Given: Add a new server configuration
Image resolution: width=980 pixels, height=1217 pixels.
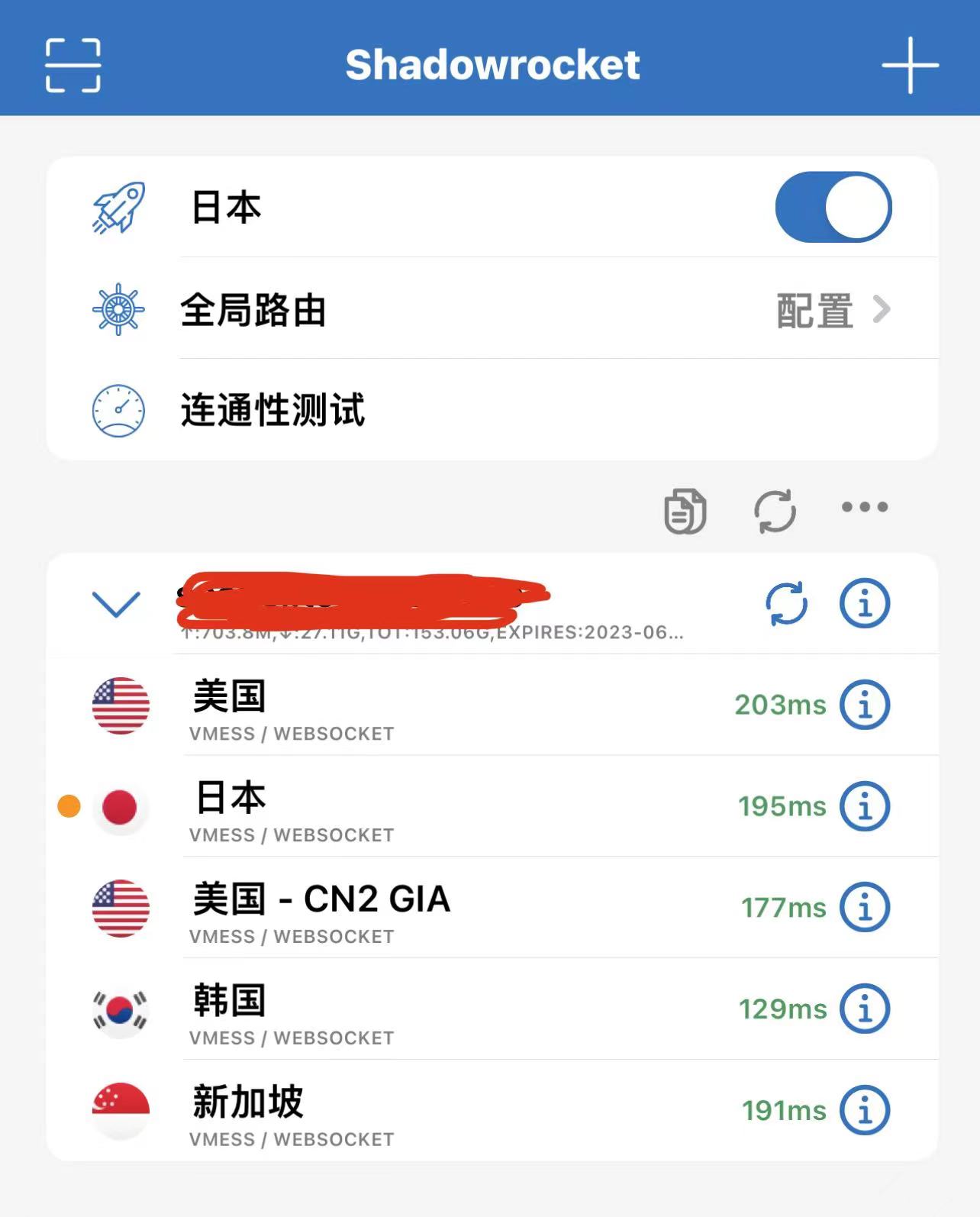Looking at the screenshot, I should 909,64.
